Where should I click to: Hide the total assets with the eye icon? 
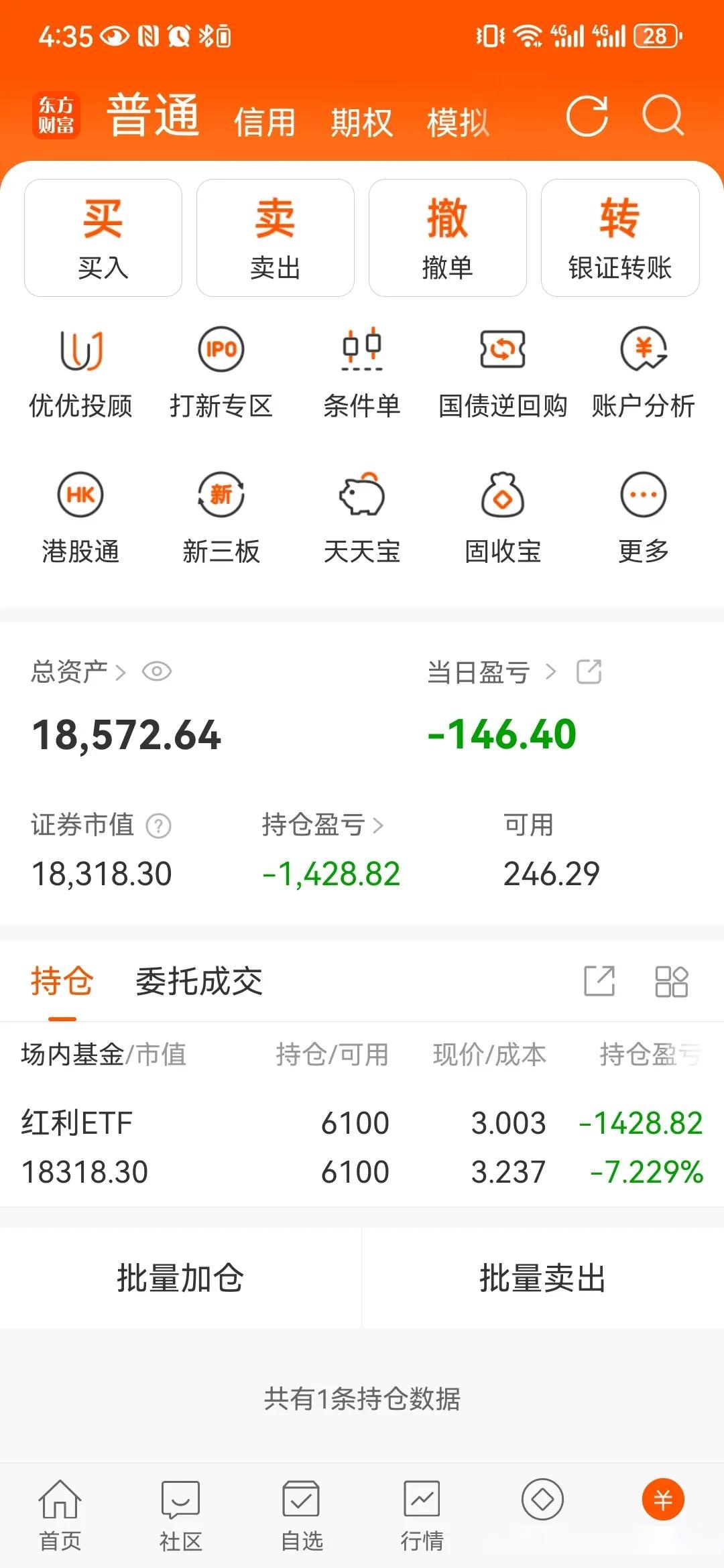(157, 671)
